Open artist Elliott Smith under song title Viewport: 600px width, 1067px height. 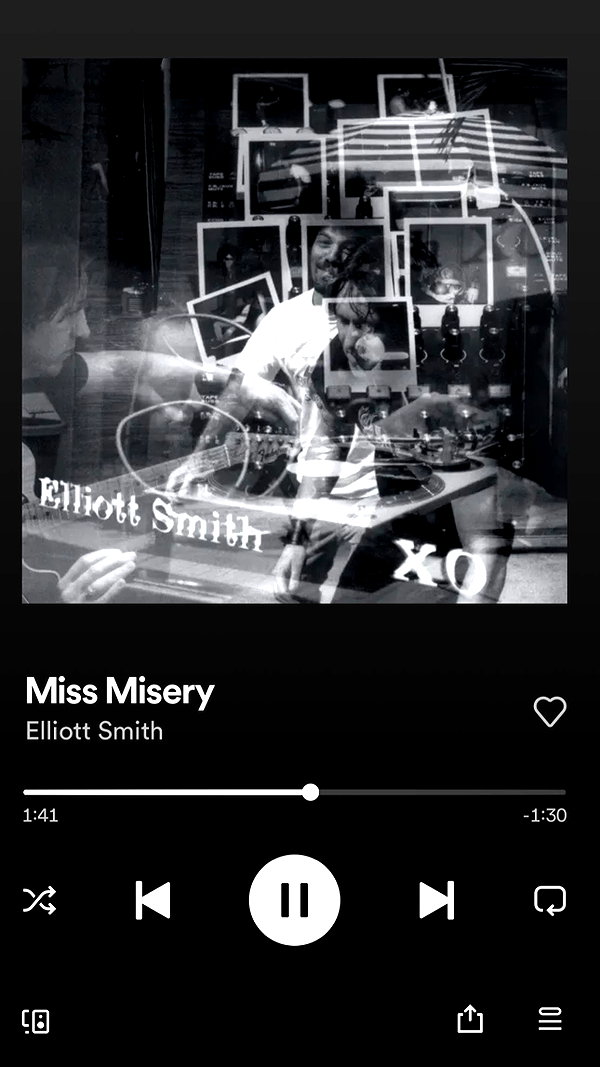click(95, 731)
